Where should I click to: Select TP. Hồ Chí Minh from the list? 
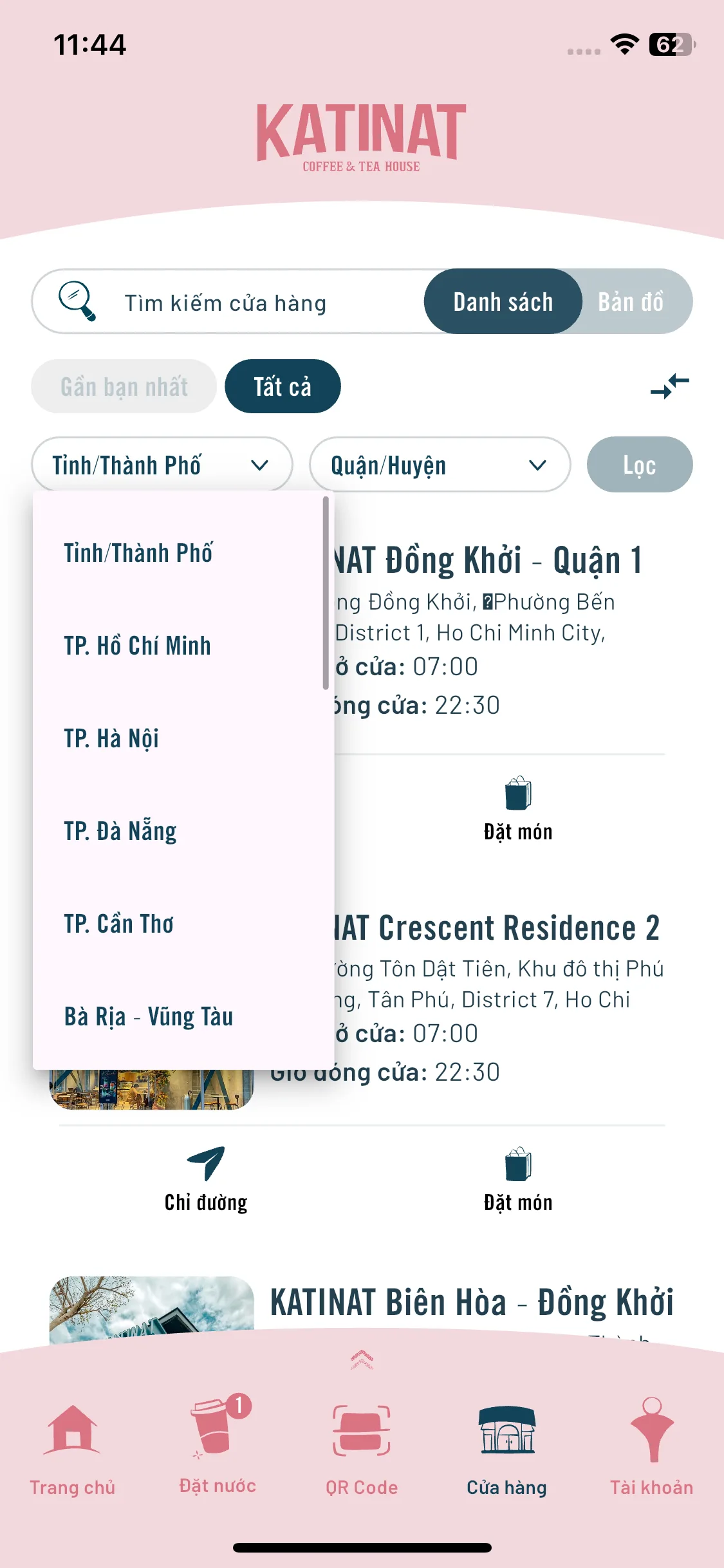138,646
